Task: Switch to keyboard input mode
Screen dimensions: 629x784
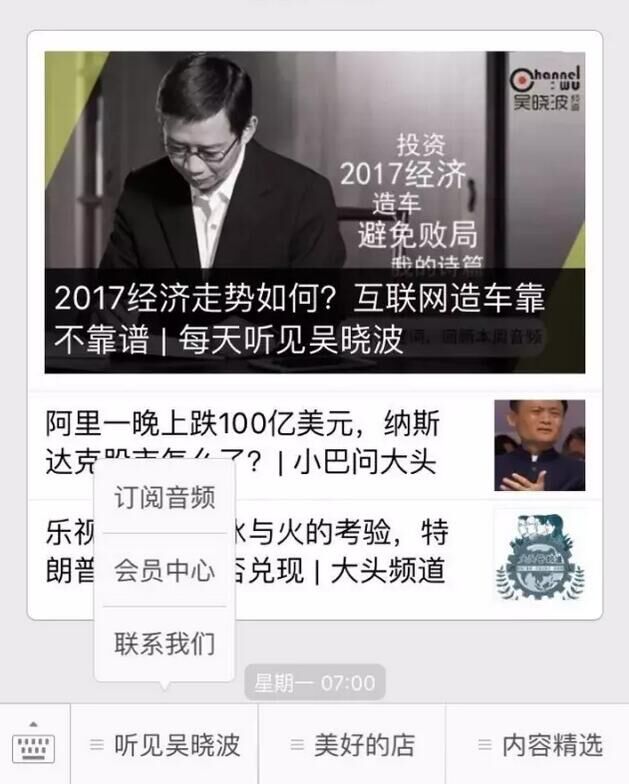Action: point(35,745)
